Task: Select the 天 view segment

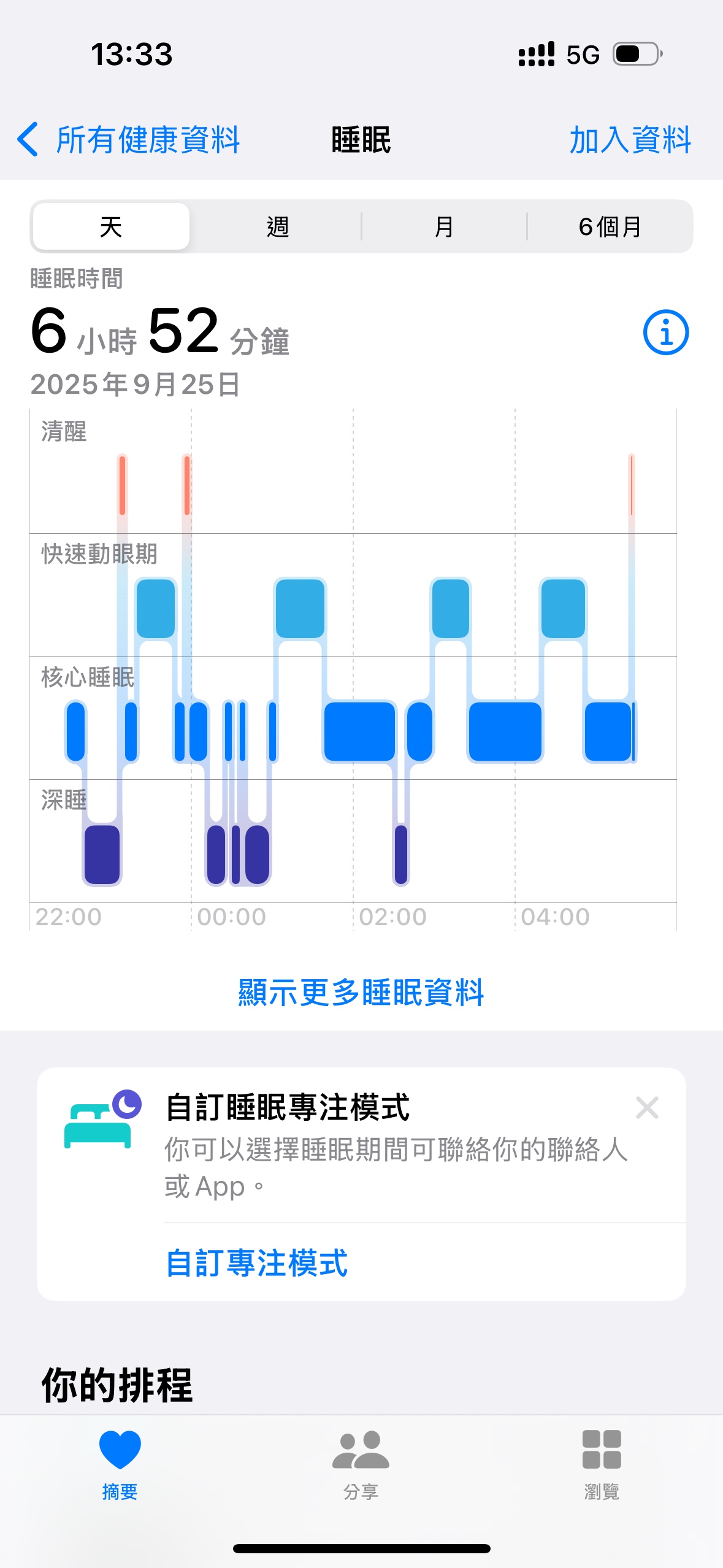Action: (x=111, y=227)
